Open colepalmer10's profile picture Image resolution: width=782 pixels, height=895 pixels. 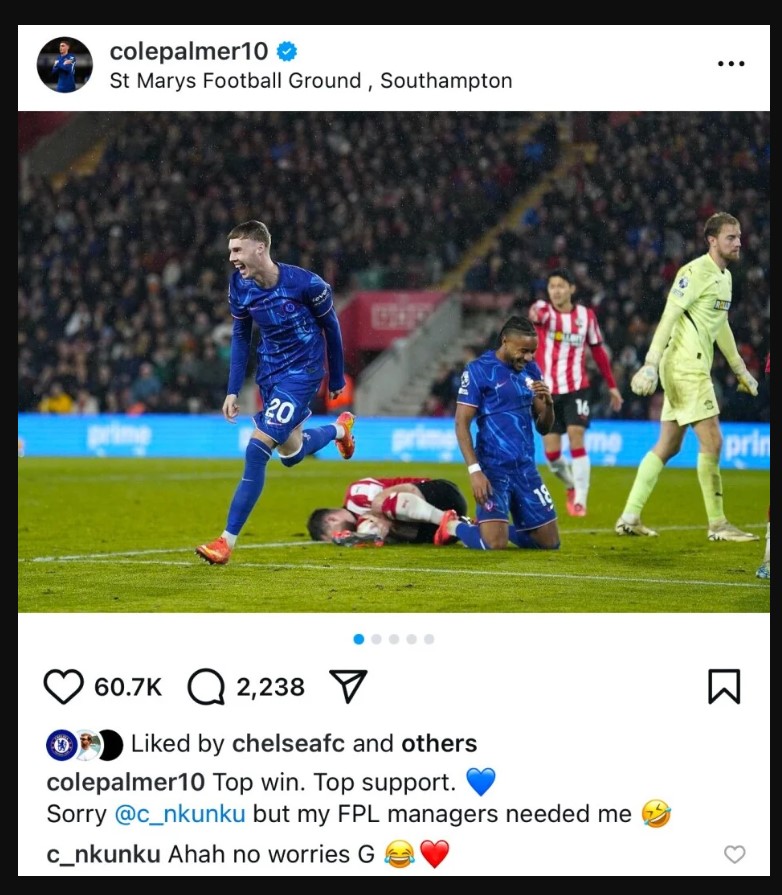click(x=65, y=65)
